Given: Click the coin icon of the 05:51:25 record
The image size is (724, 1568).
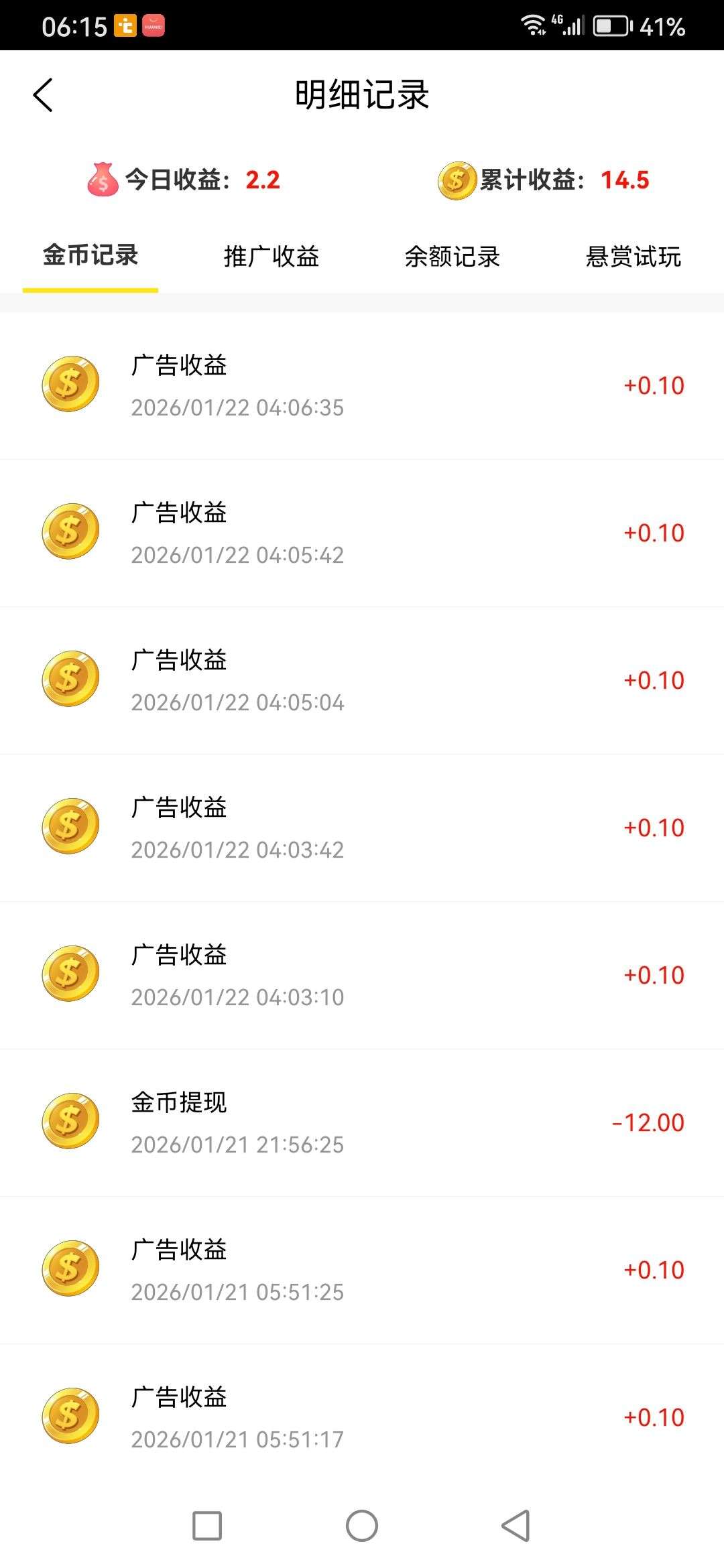Looking at the screenshot, I should tap(70, 1266).
